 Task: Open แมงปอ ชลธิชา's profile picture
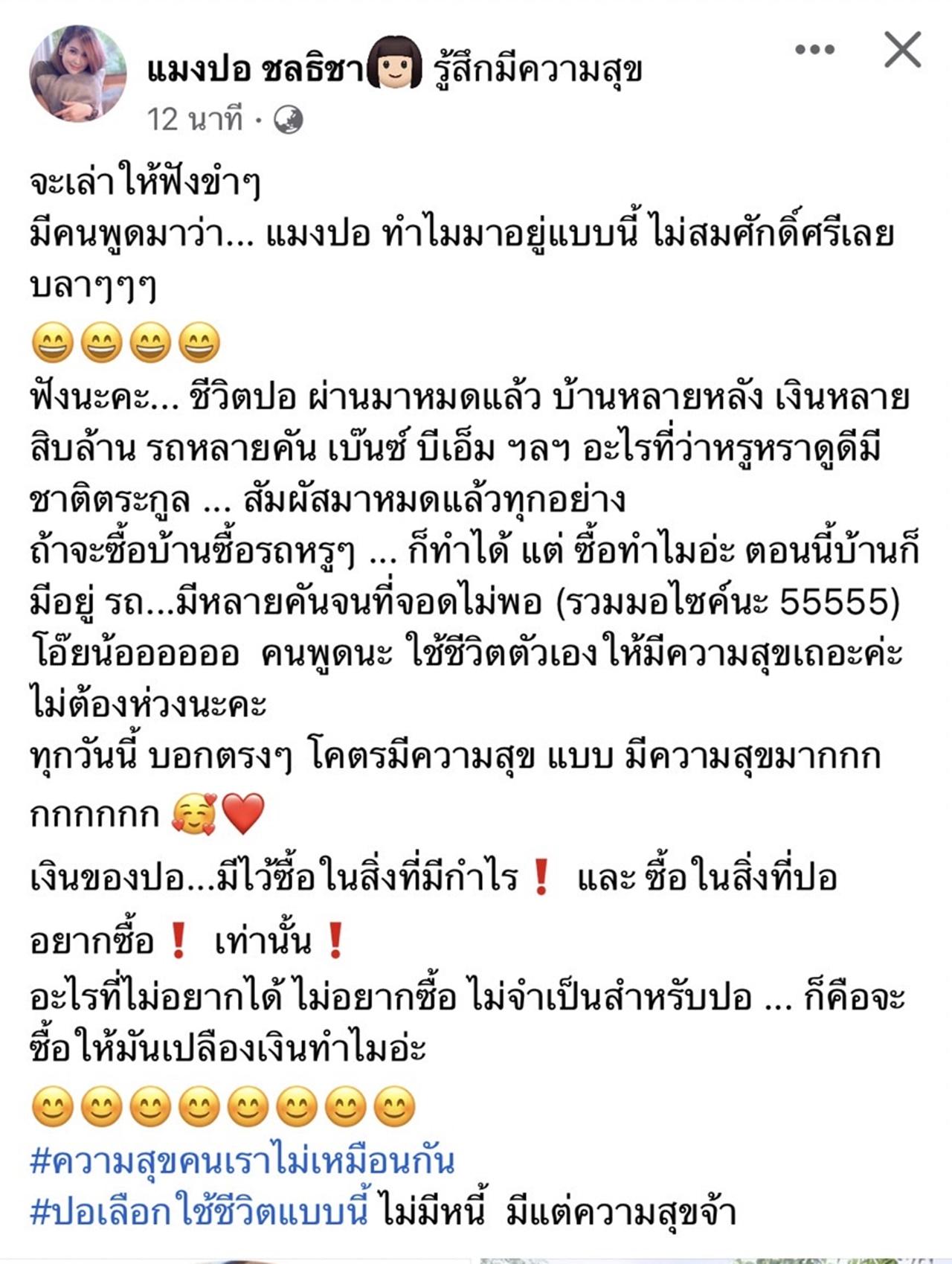pos(77,73)
